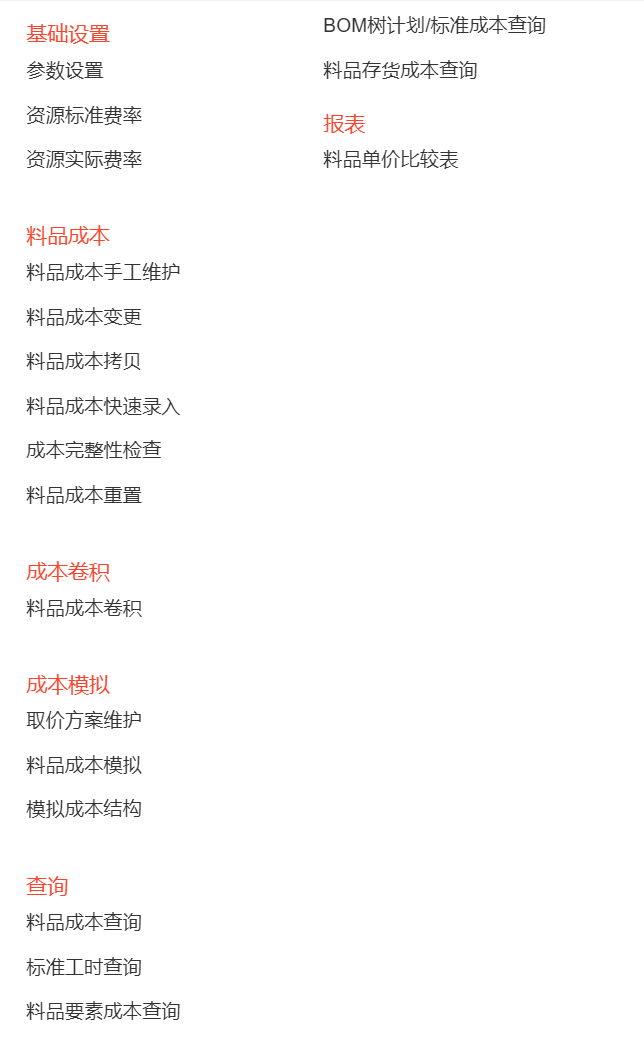
Task: Tap 料品成本重置
Action: pyautogui.click(x=85, y=495)
